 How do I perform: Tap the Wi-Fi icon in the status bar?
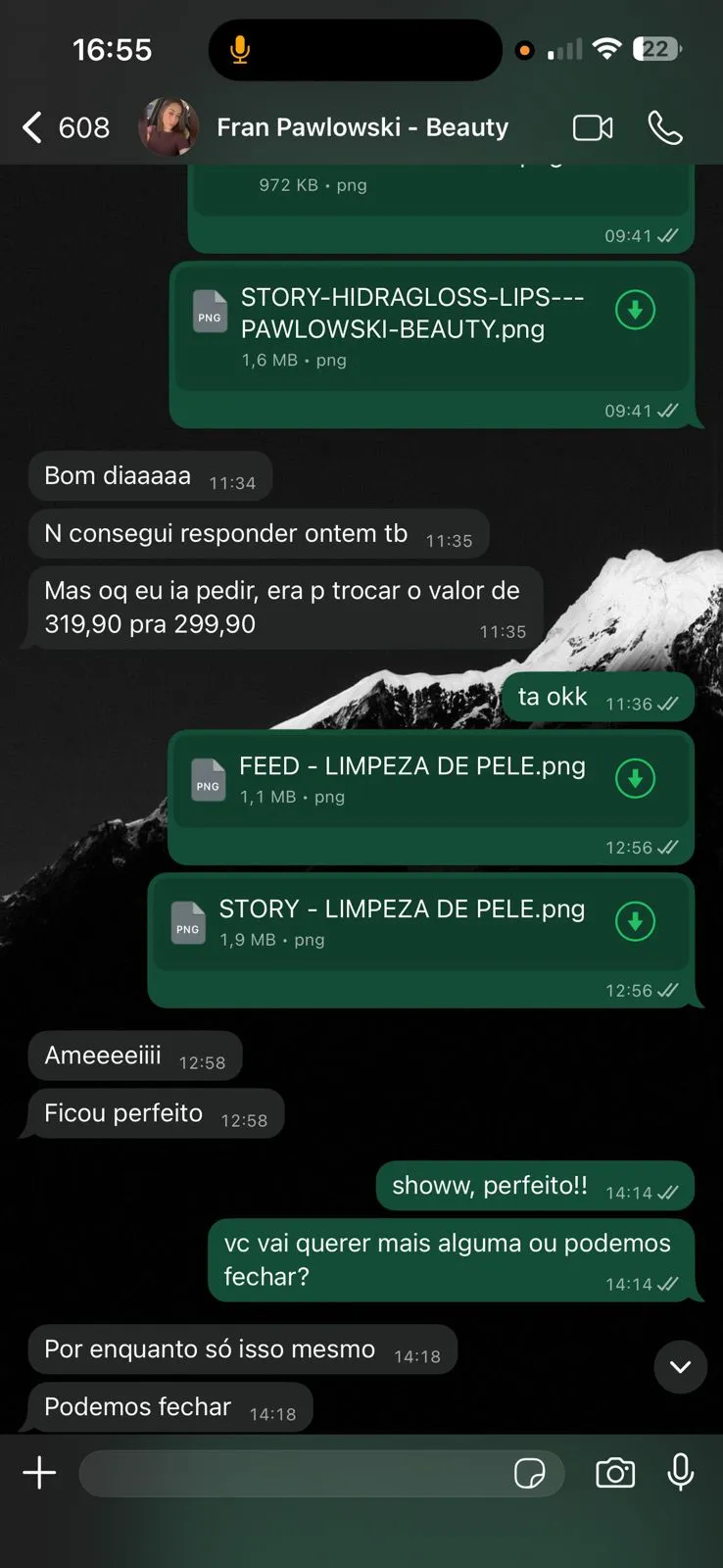pos(606,48)
